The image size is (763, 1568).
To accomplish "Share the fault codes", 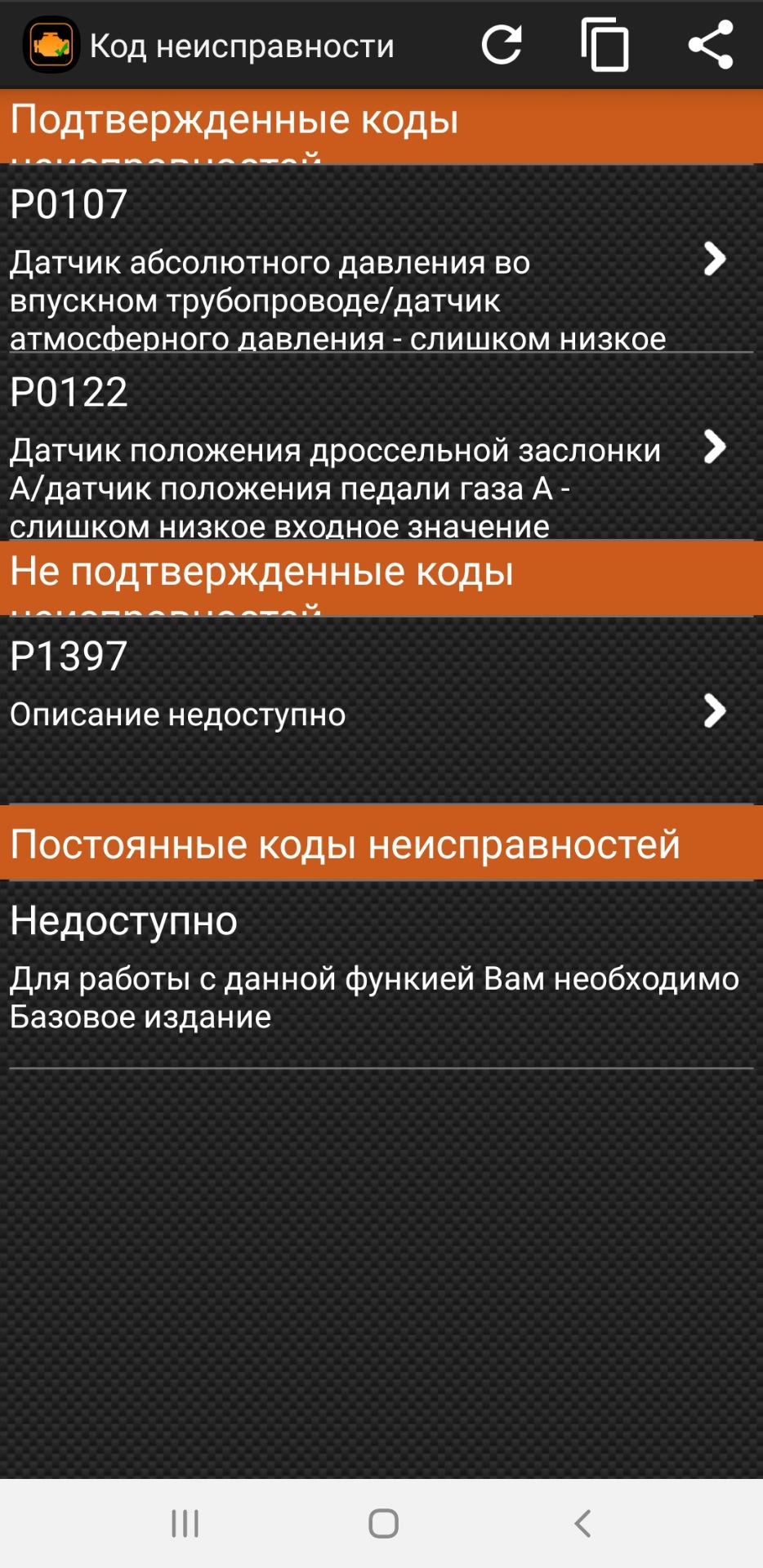I will pos(710,45).
